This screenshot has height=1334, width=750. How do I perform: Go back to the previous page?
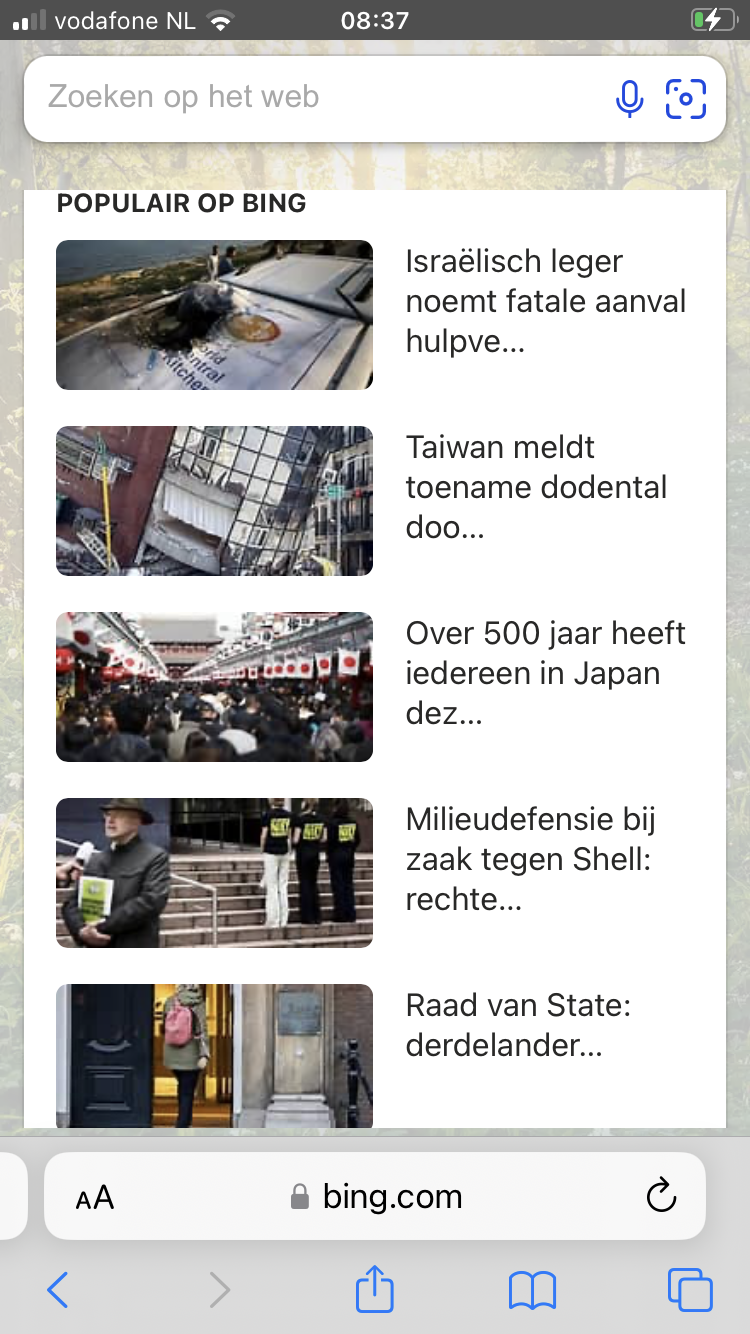tap(58, 1290)
